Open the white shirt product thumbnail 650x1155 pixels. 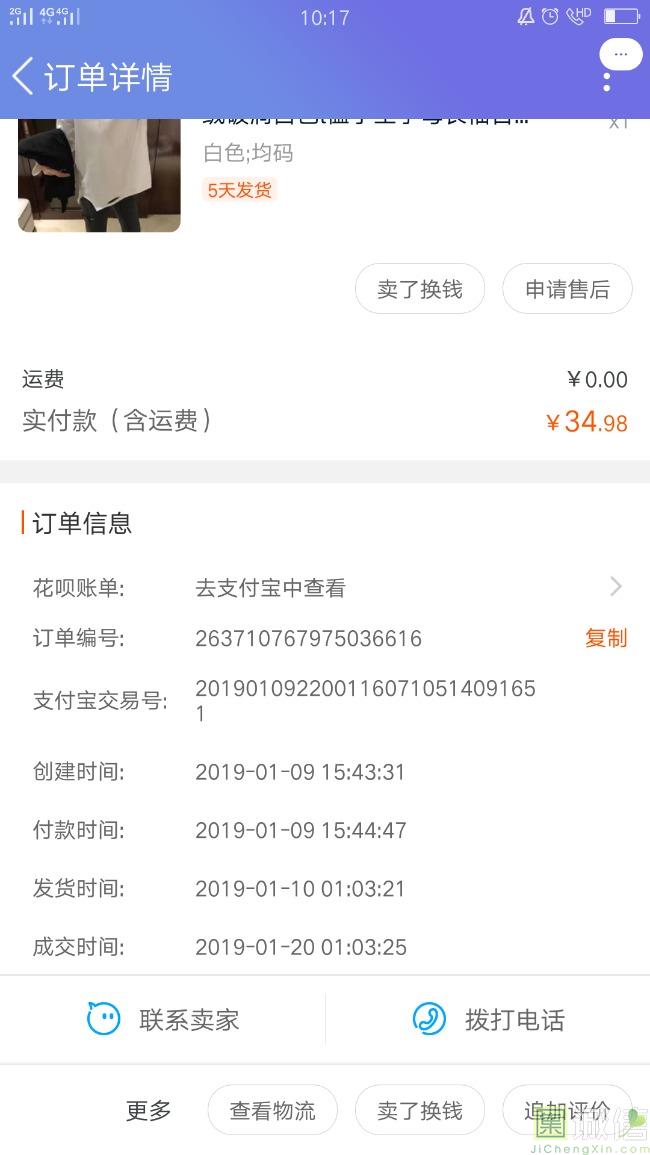99,175
